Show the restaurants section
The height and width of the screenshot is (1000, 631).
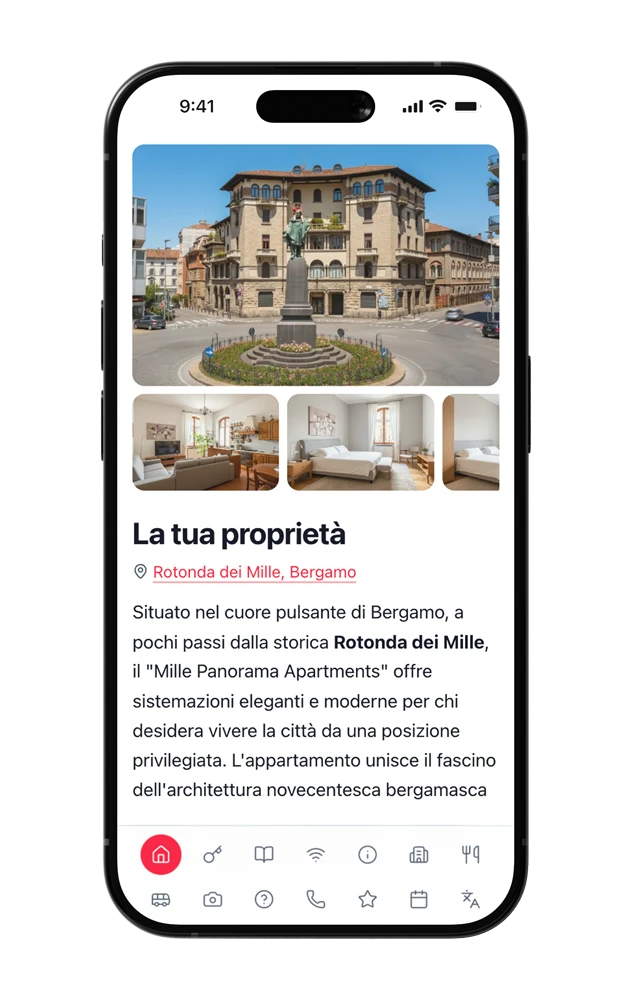coord(470,855)
